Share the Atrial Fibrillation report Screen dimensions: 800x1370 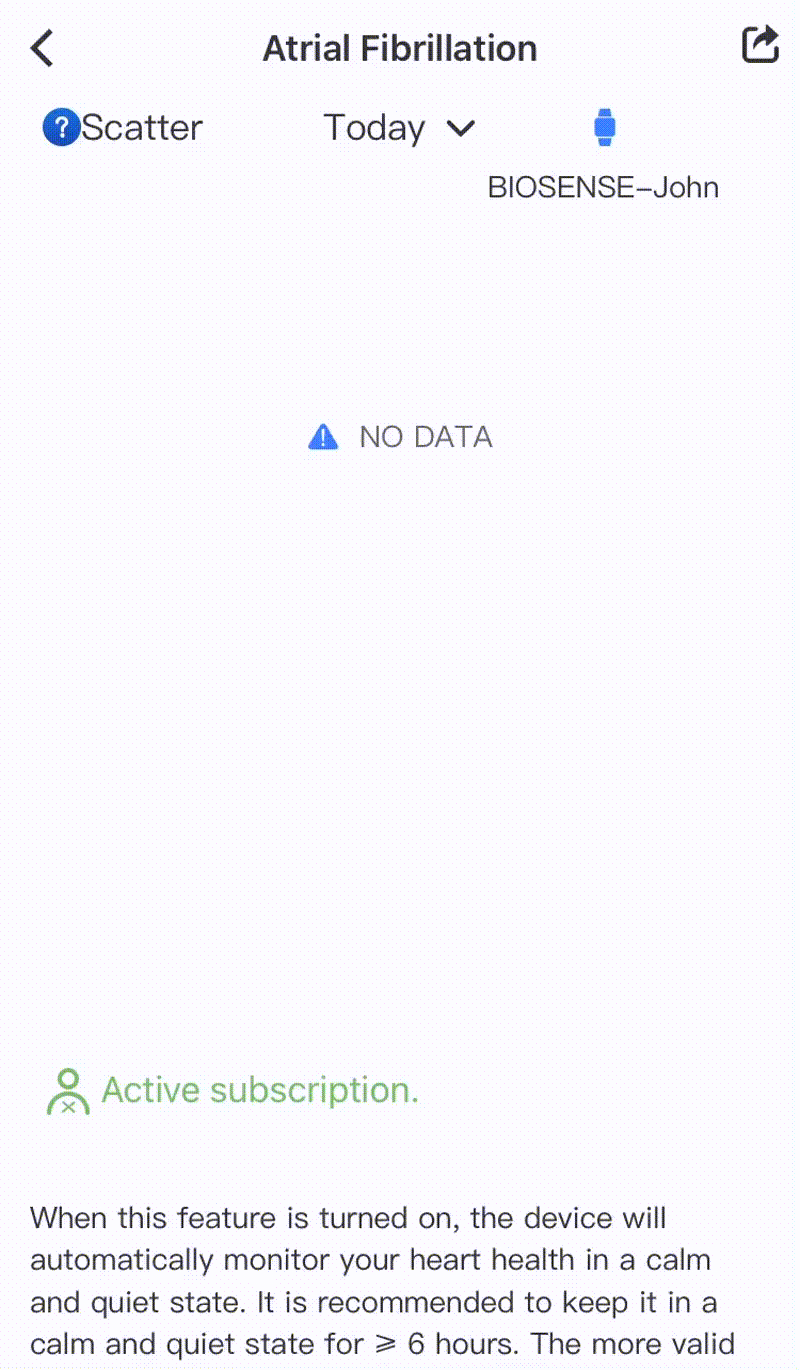(760, 46)
